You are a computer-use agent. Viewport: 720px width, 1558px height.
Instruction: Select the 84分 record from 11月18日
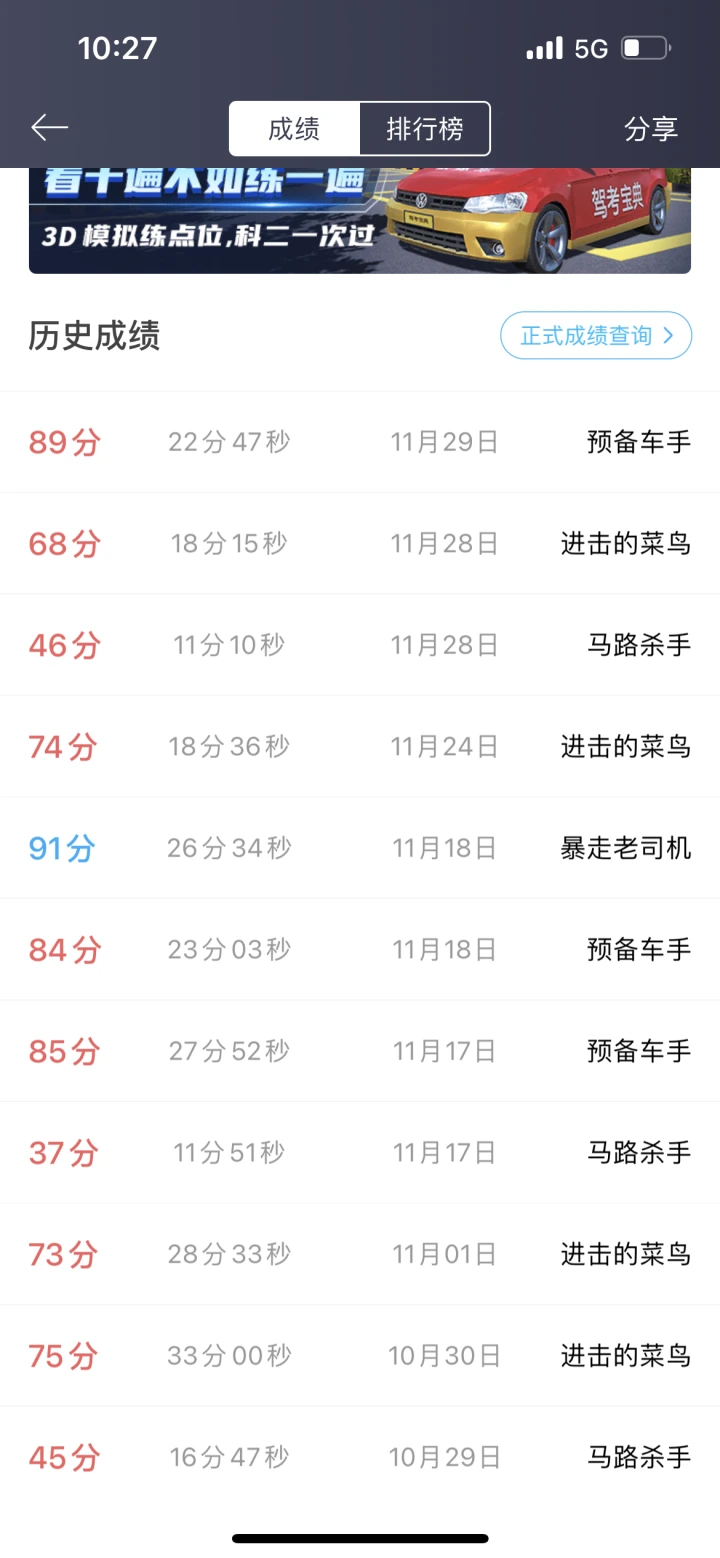(x=360, y=950)
